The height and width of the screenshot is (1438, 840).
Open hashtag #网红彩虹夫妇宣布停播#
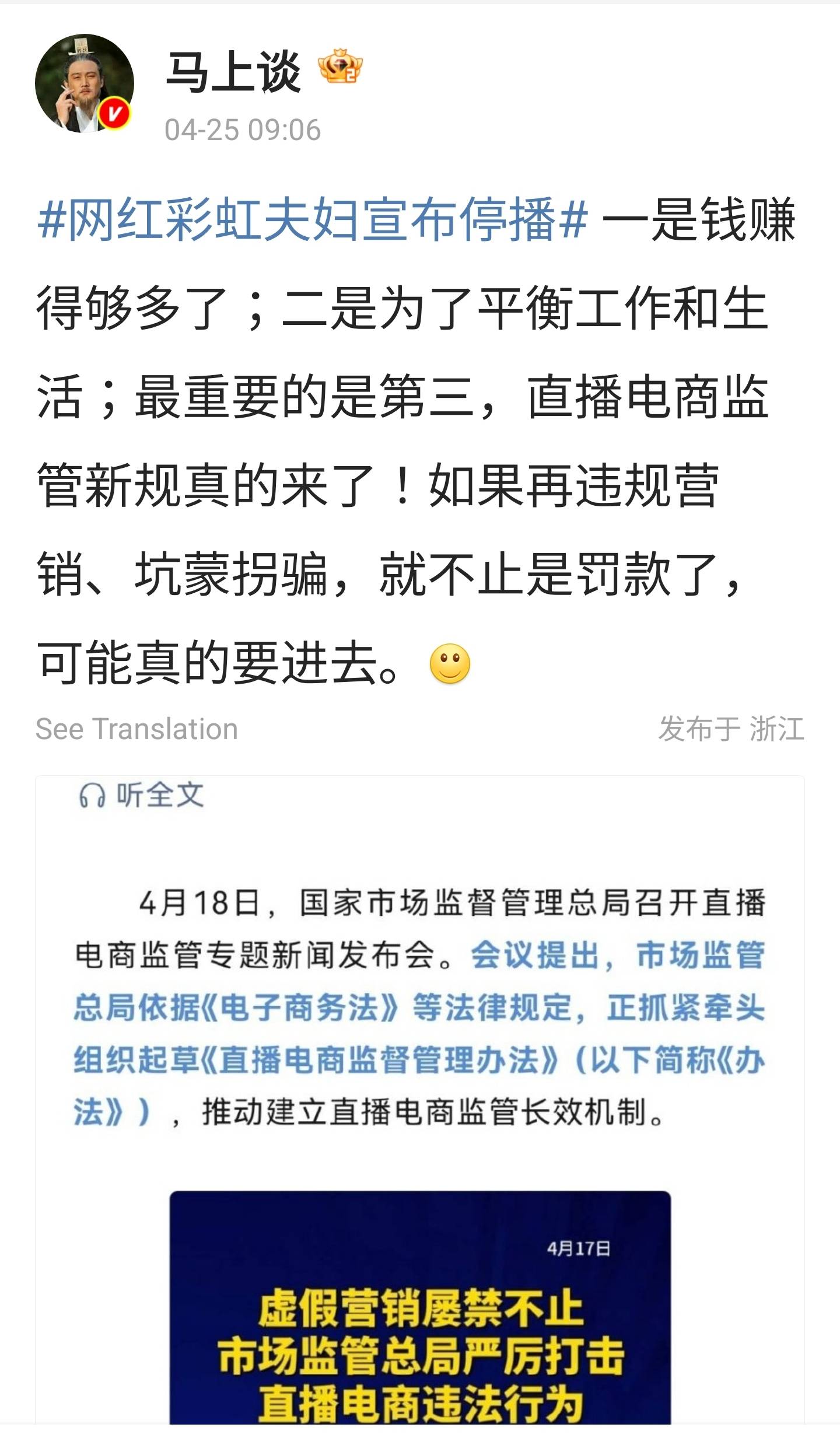(x=313, y=220)
